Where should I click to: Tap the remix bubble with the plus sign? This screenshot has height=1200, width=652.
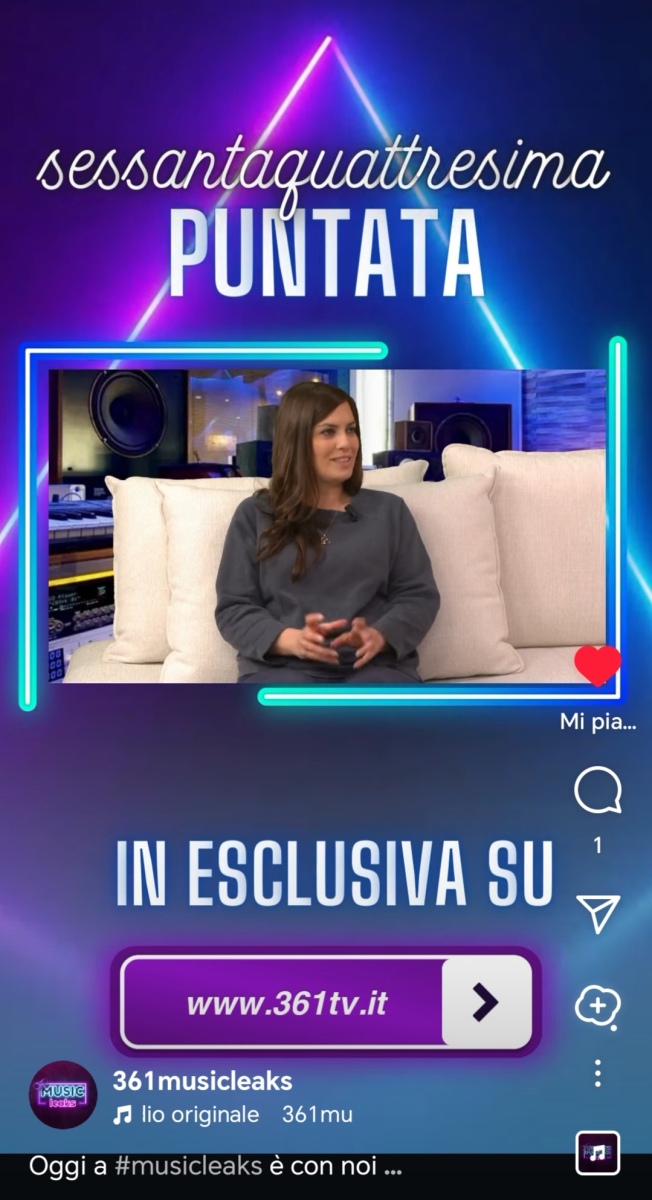tap(598, 1005)
